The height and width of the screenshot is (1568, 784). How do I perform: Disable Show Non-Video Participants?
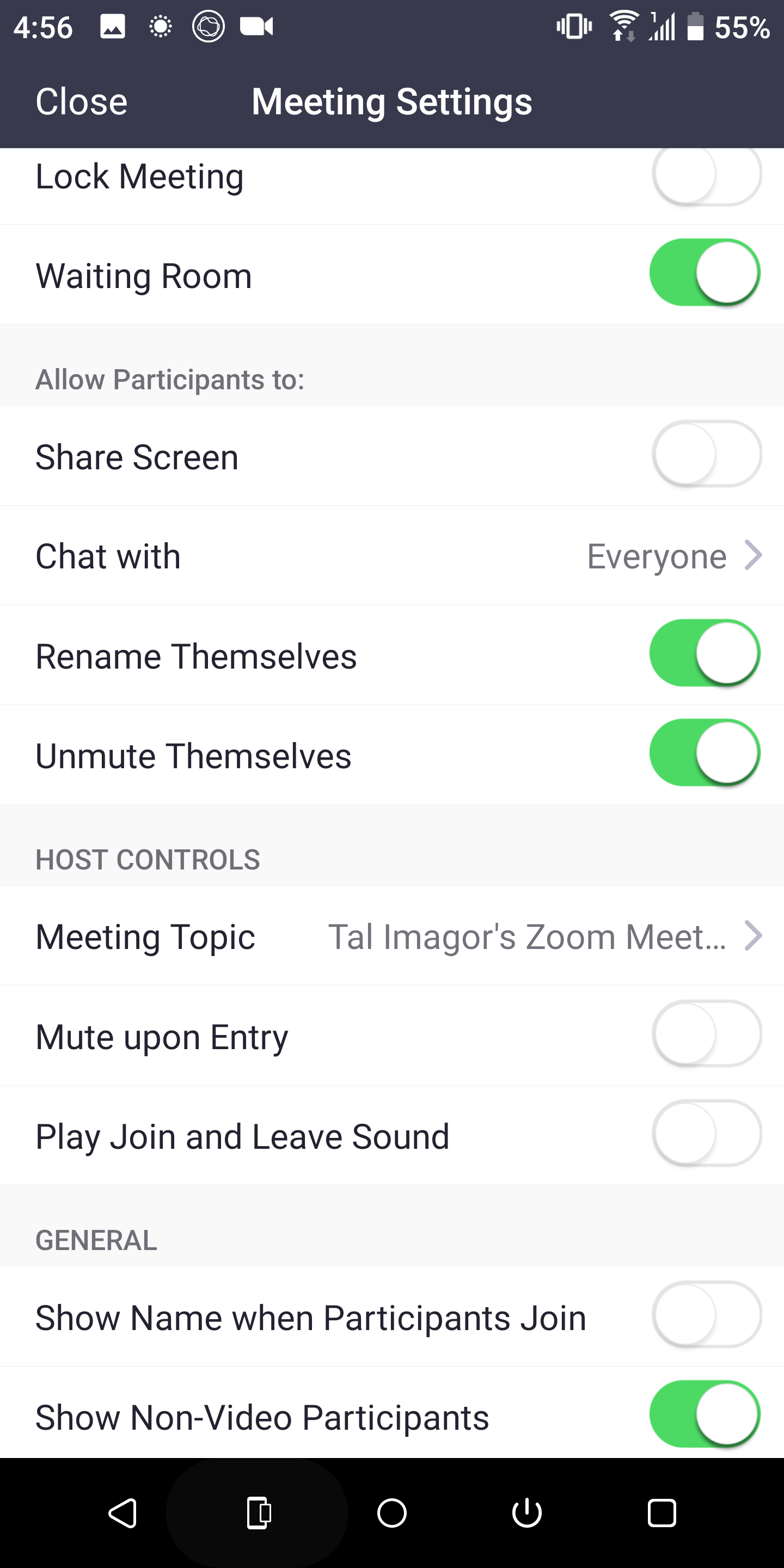click(705, 1414)
